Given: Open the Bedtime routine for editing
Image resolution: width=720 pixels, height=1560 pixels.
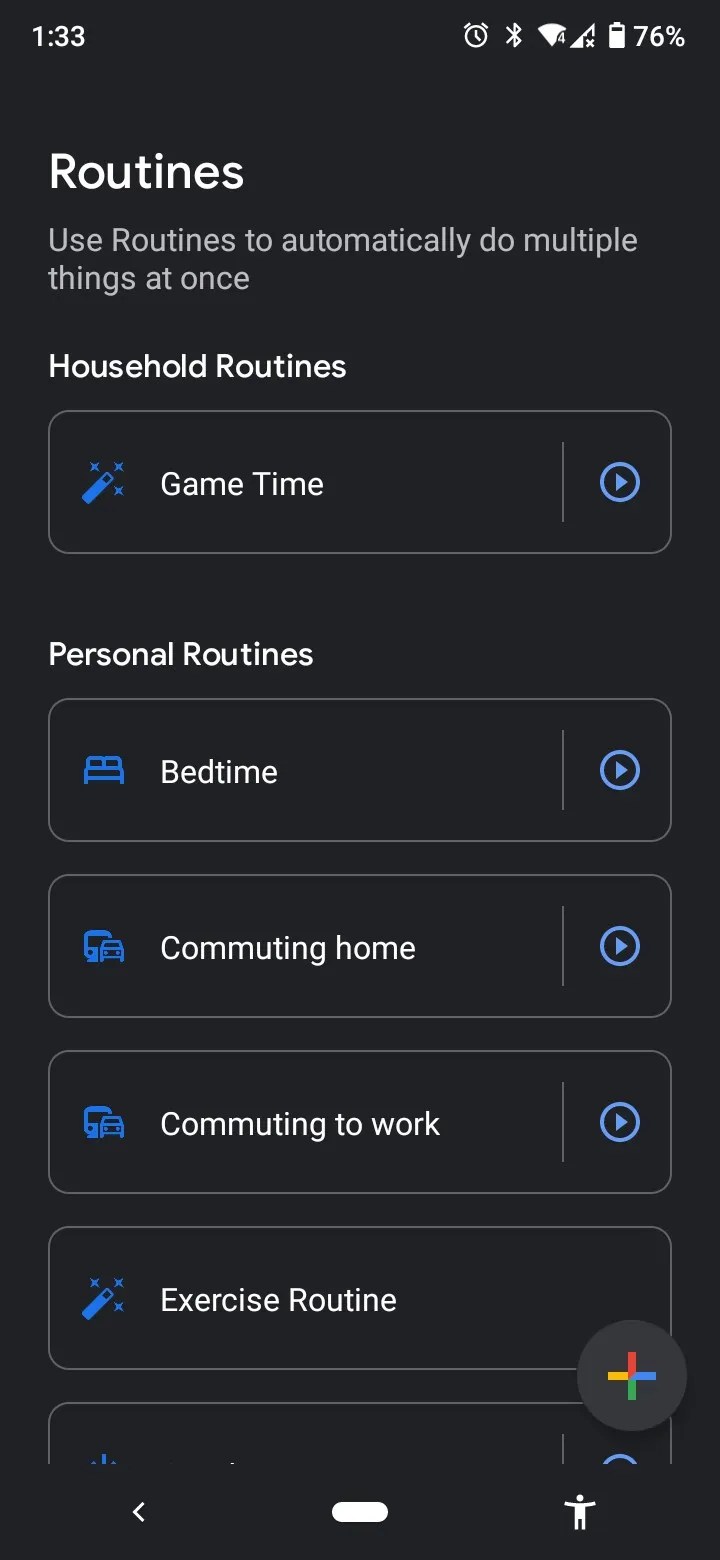Looking at the screenshot, I should pos(300,770).
